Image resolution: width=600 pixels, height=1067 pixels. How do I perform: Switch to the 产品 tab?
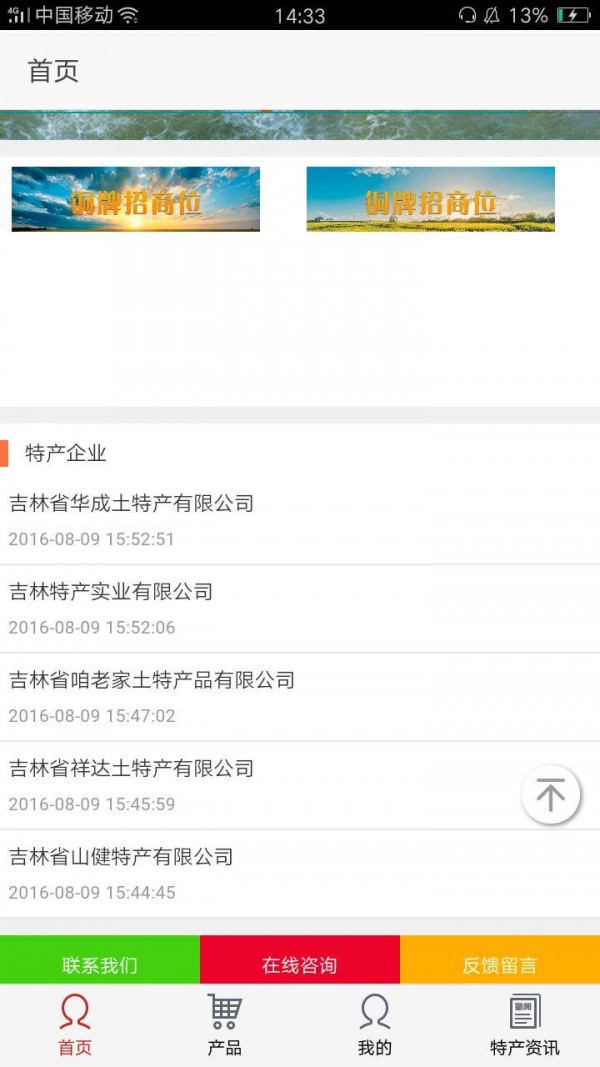point(225,1025)
